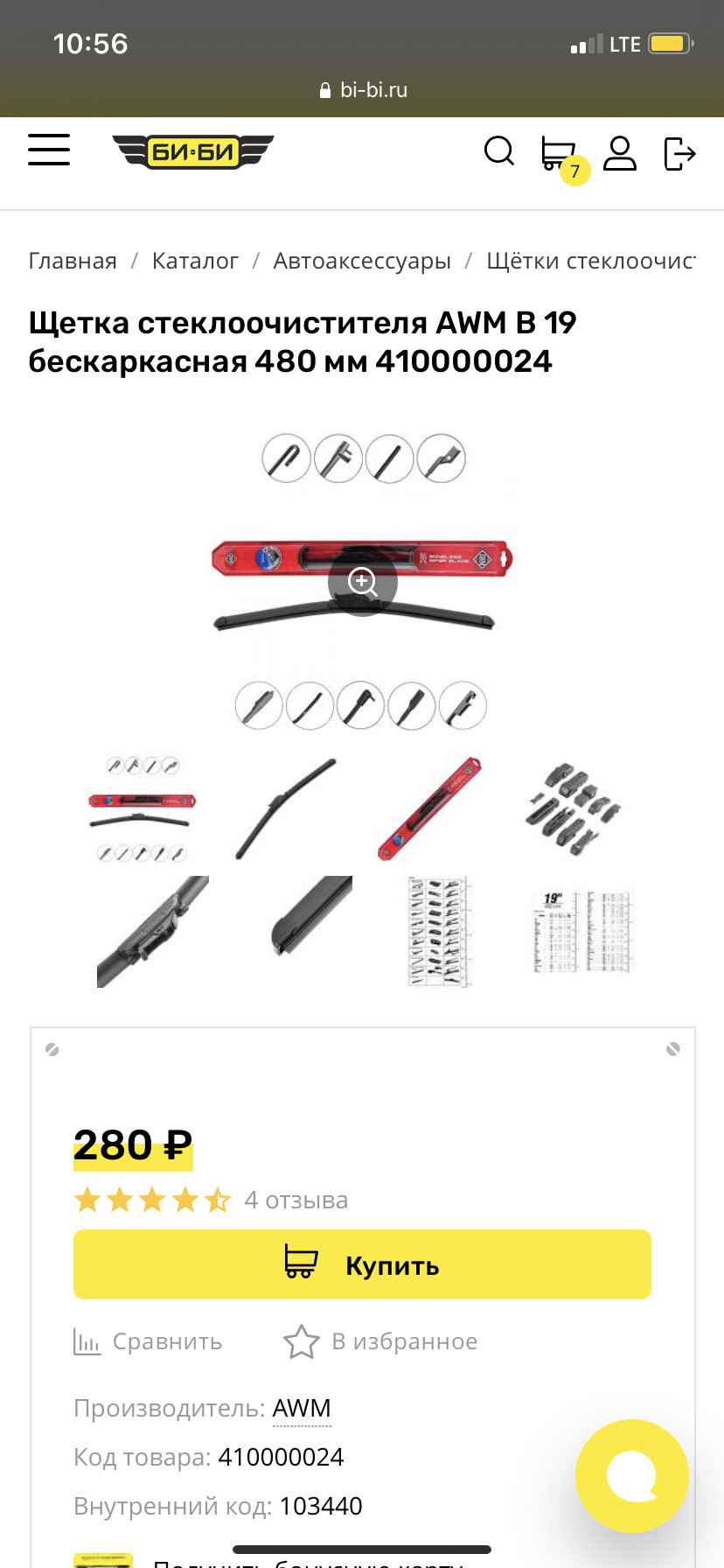The image size is (724, 1568).
Task: Open the Щётки стеклоочистителя breadcrumb
Action: (591, 261)
